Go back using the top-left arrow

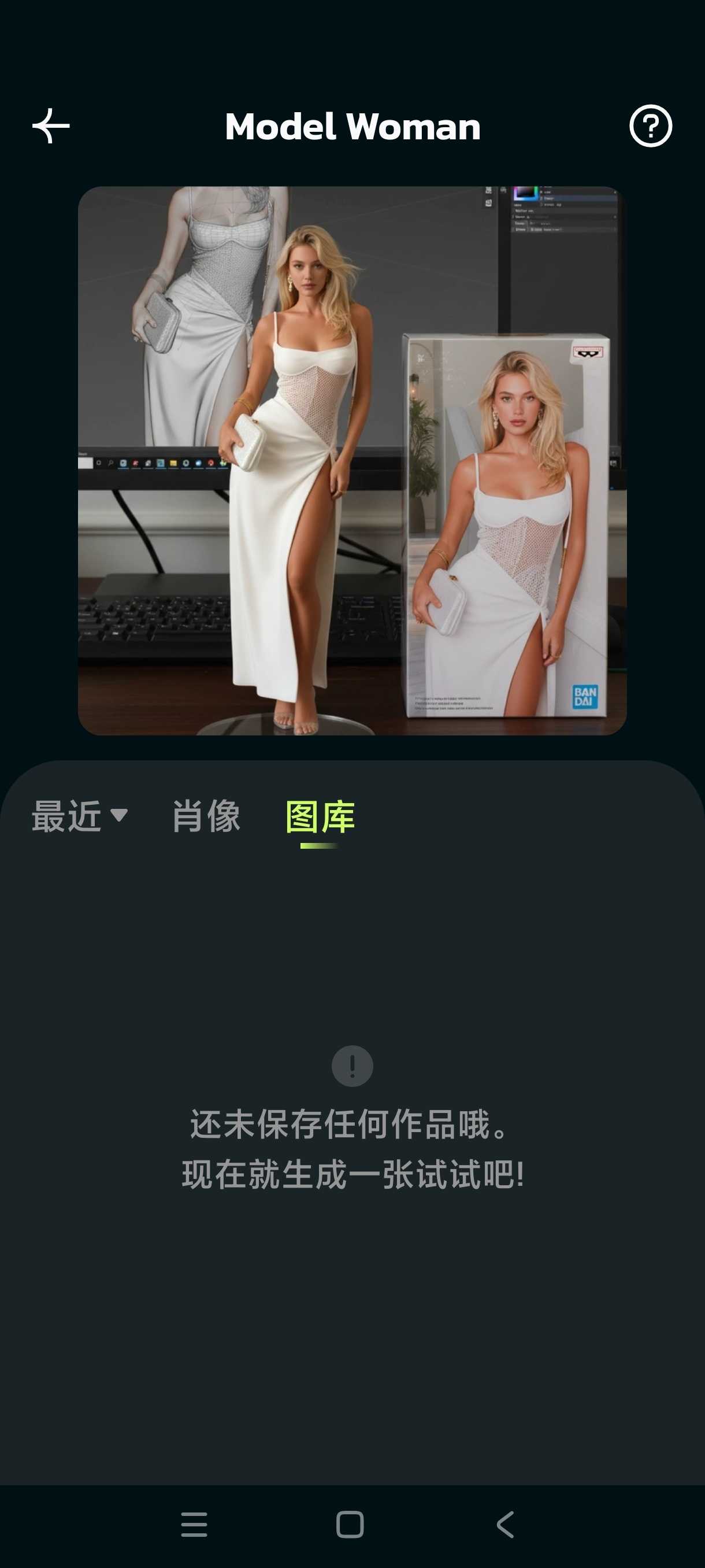point(51,126)
